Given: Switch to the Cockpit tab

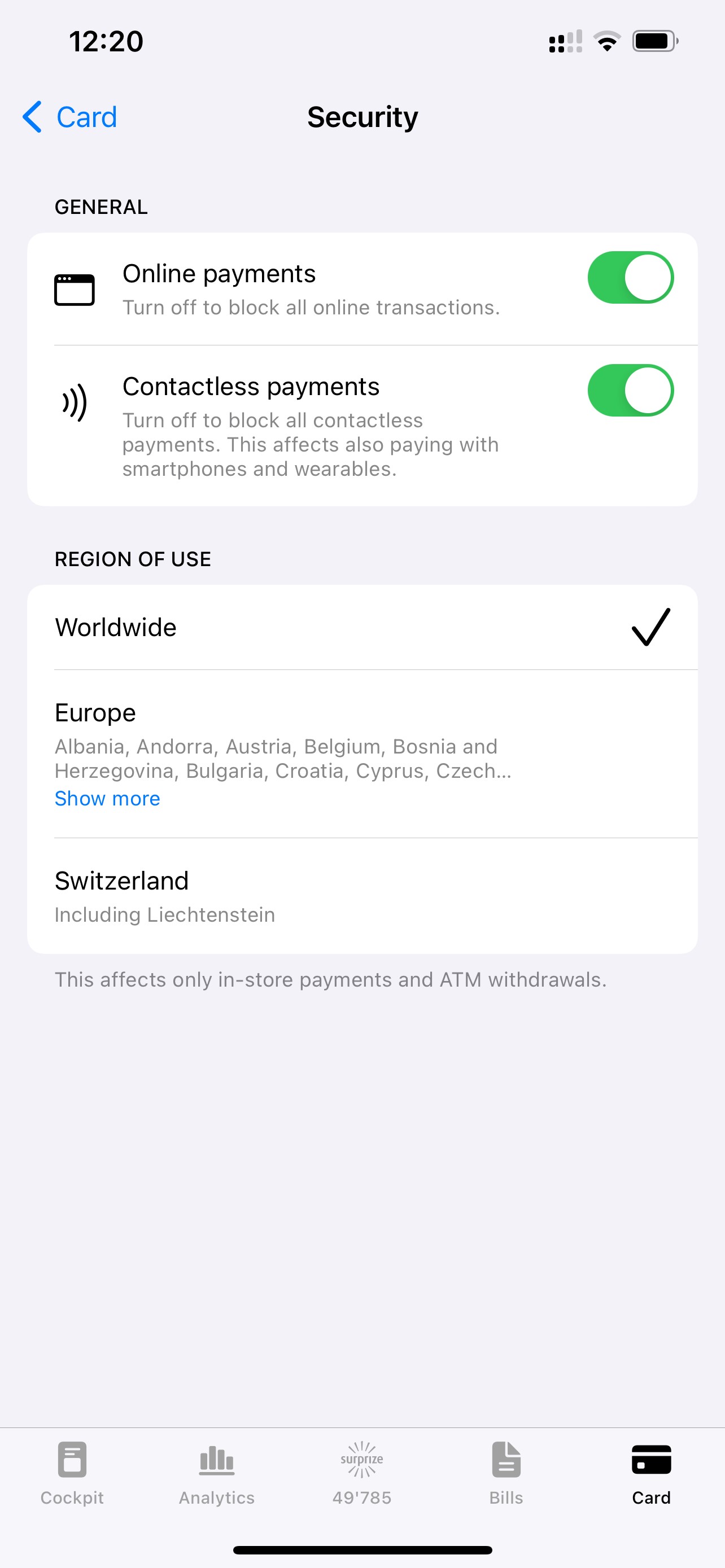Looking at the screenshot, I should point(72,1472).
